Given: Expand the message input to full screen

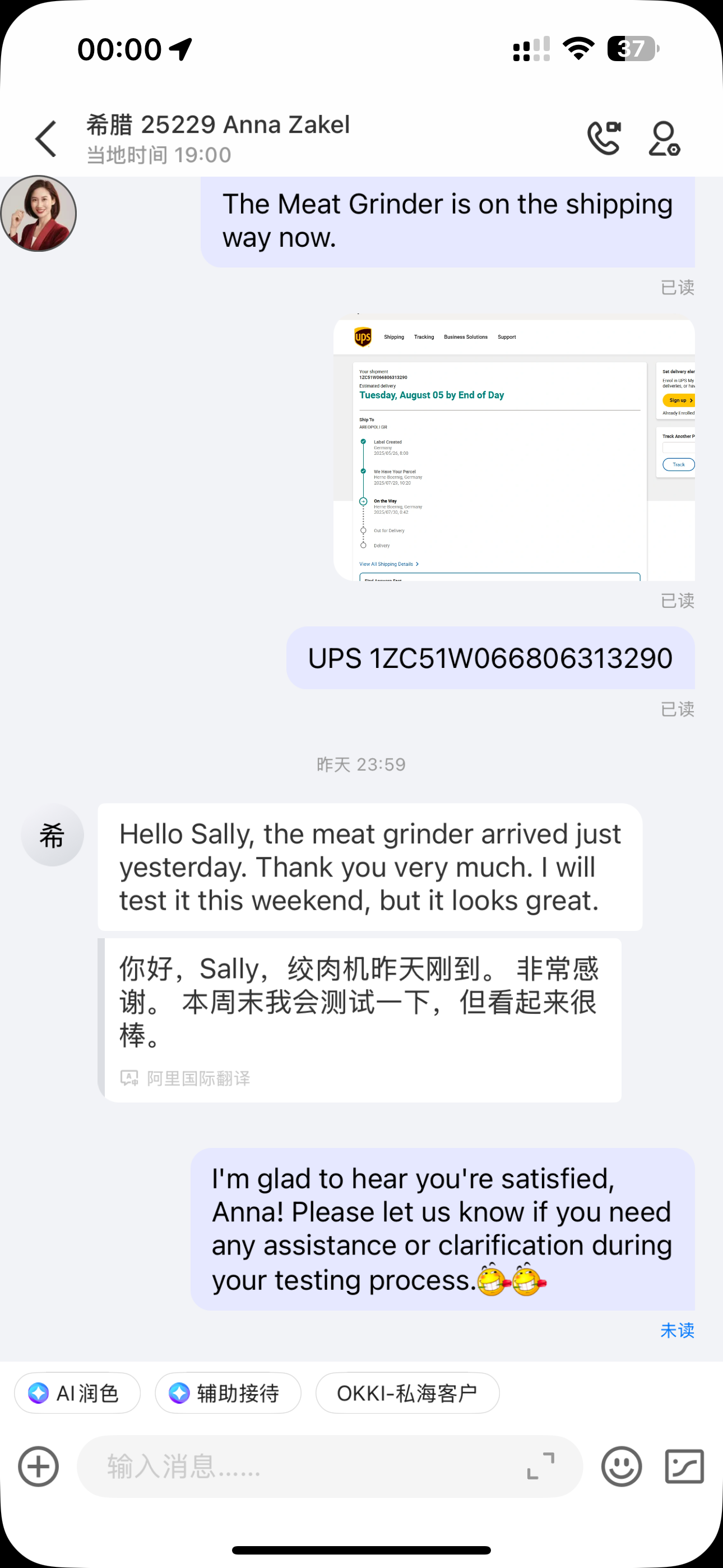Looking at the screenshot, I should point(540,1466).
